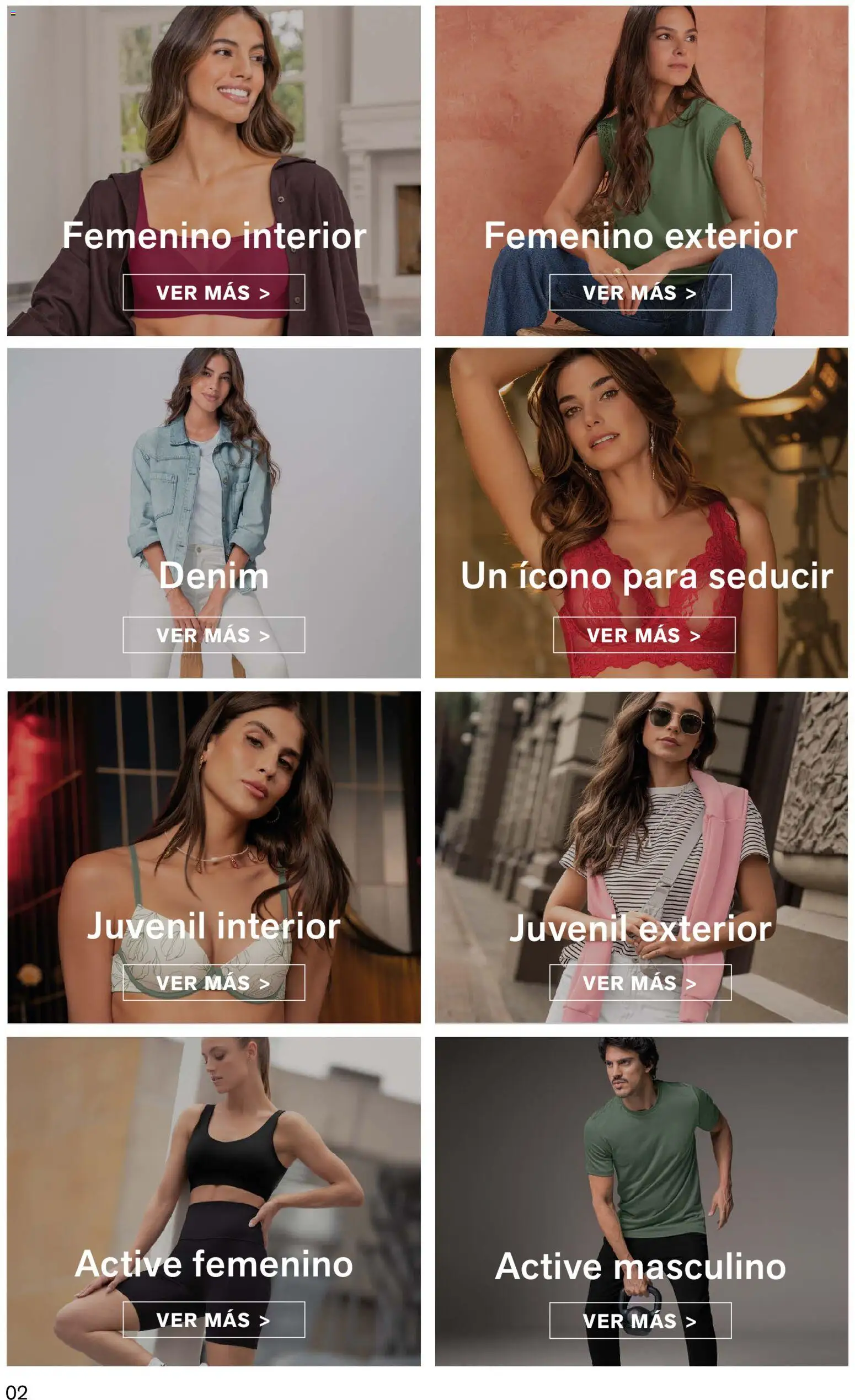Click the Active masculino heading

[642, 1269]
